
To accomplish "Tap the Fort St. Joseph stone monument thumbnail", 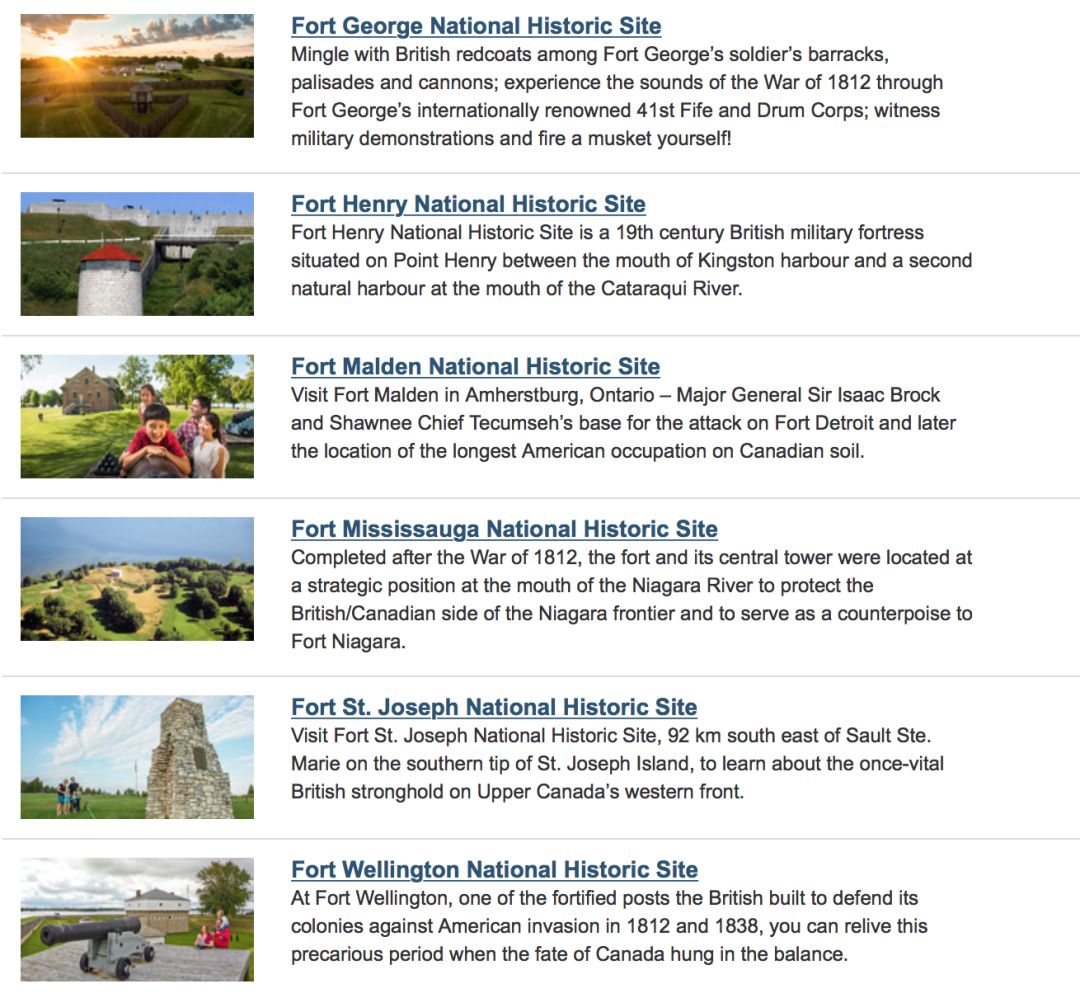I will tap(137, 757).
